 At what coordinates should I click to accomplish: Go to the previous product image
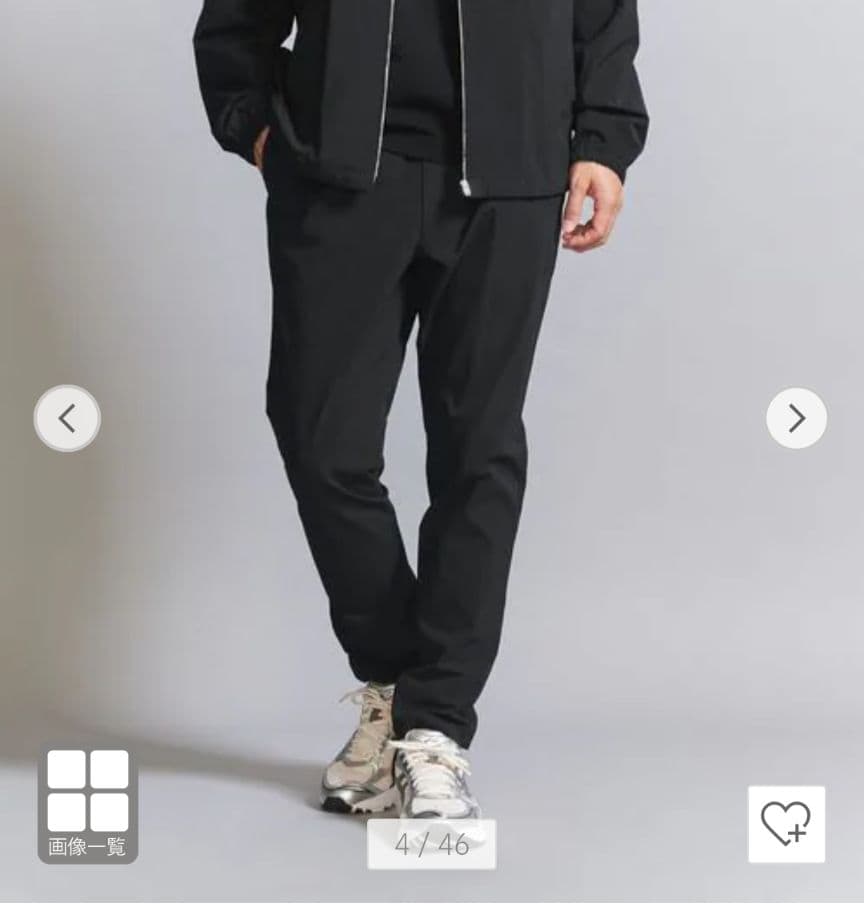pos(67,418)
